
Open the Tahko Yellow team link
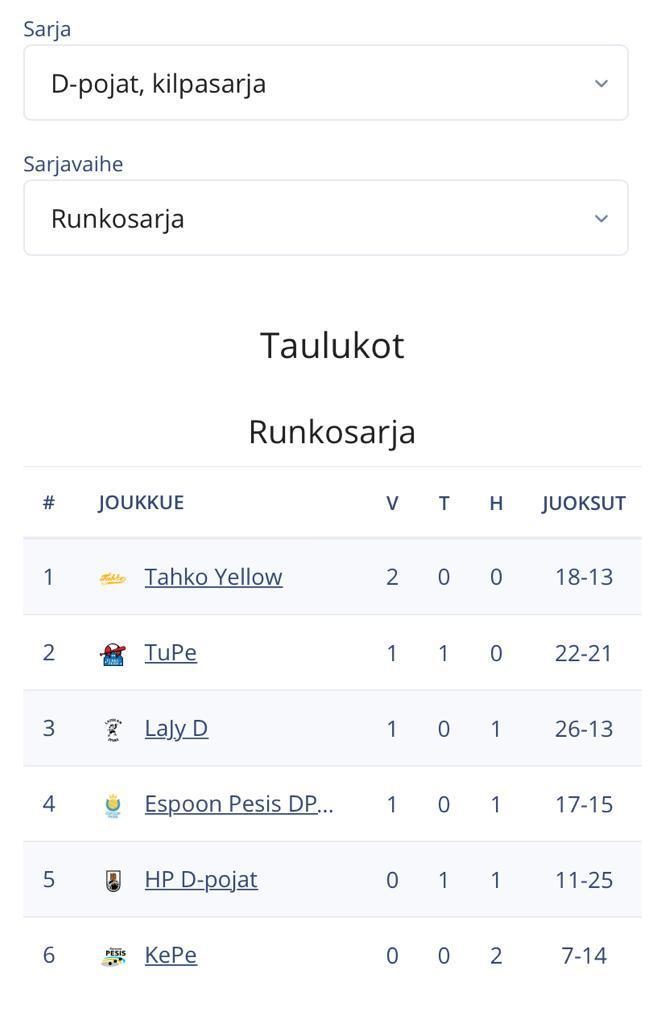(x=213, y=577)
